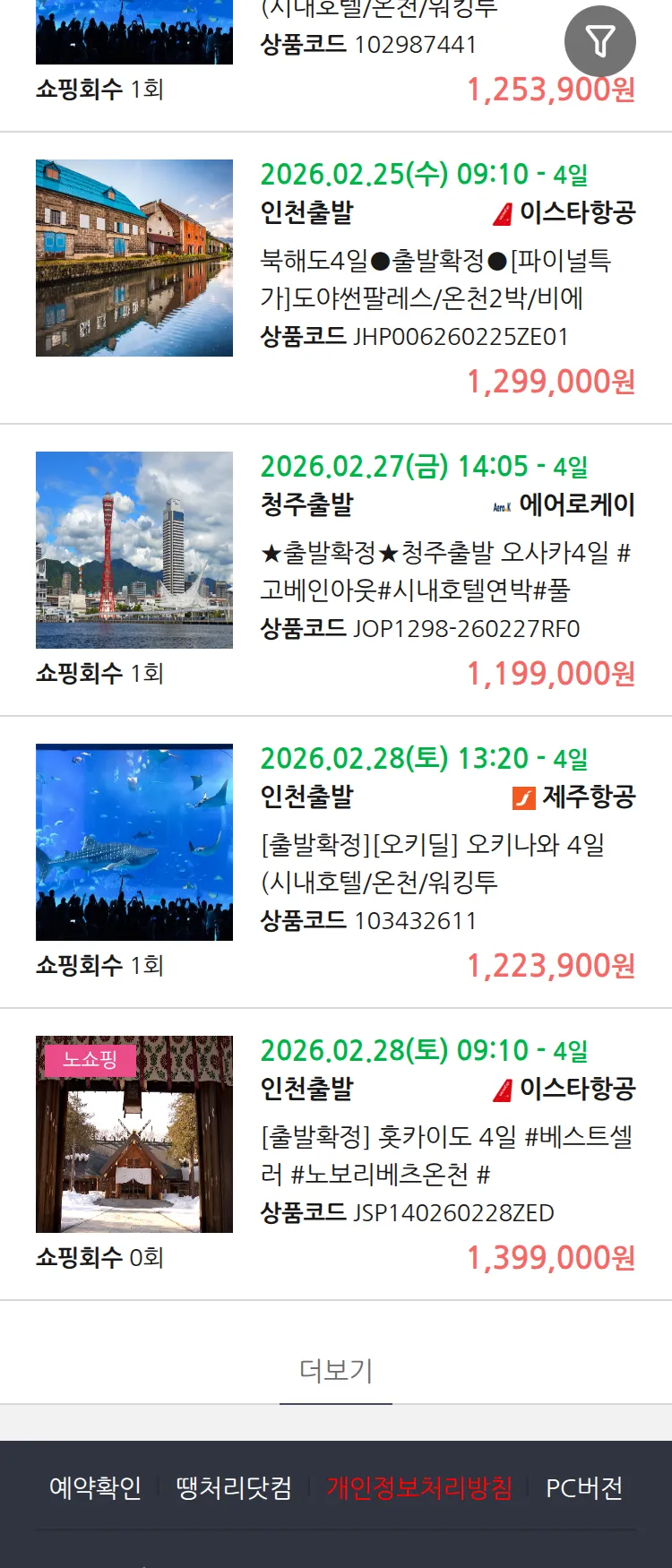Visit the 땡처리닷컴 footer link
Viewport: 672px width, 1568px height.
234,1488
